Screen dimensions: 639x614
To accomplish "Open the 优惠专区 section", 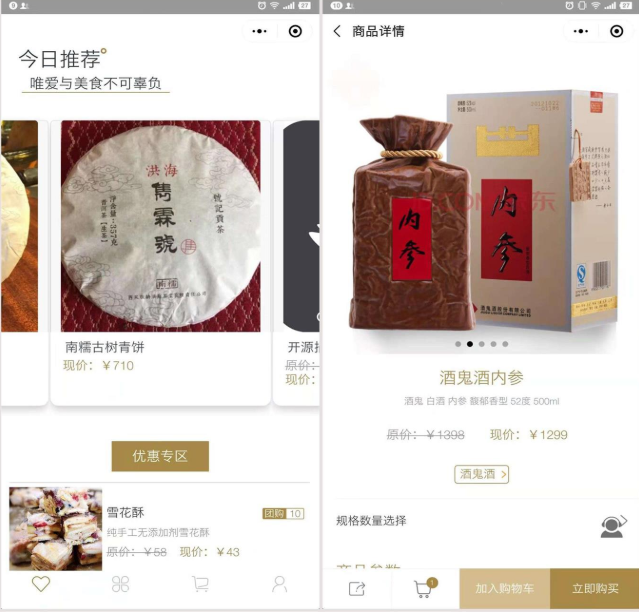I will tap(160, 456).
